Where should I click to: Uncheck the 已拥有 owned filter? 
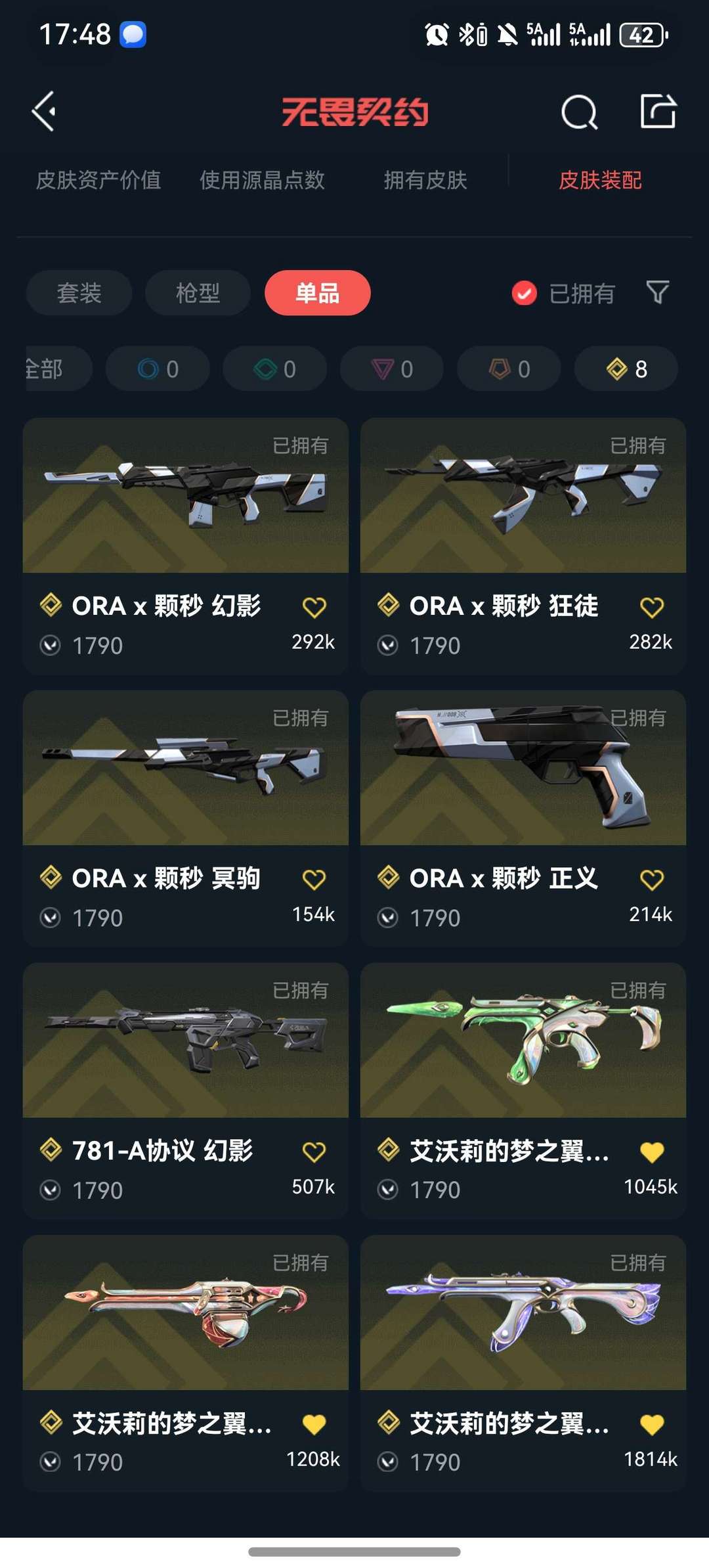tap(524, 294)
